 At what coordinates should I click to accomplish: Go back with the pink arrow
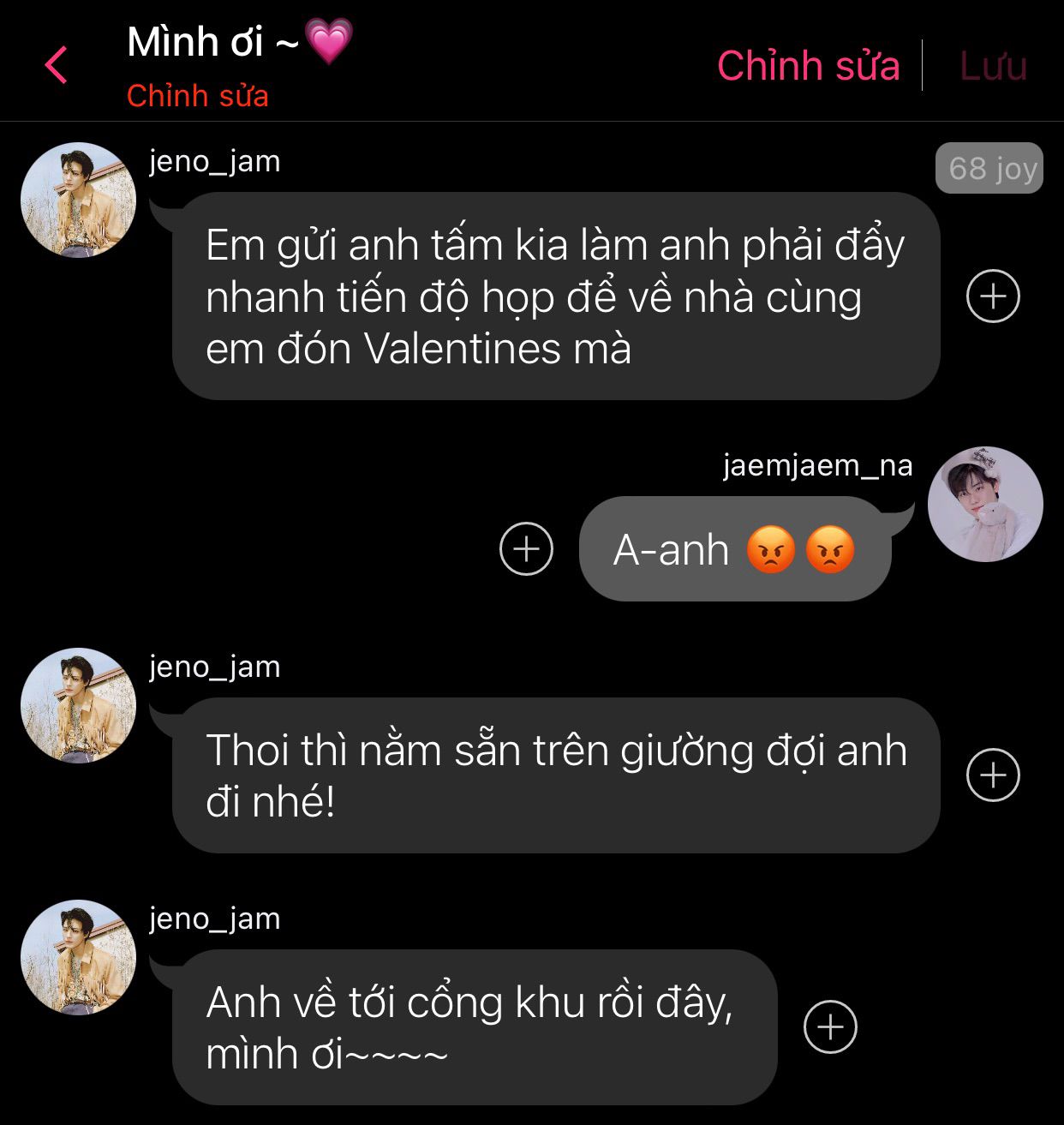(57, 65)
